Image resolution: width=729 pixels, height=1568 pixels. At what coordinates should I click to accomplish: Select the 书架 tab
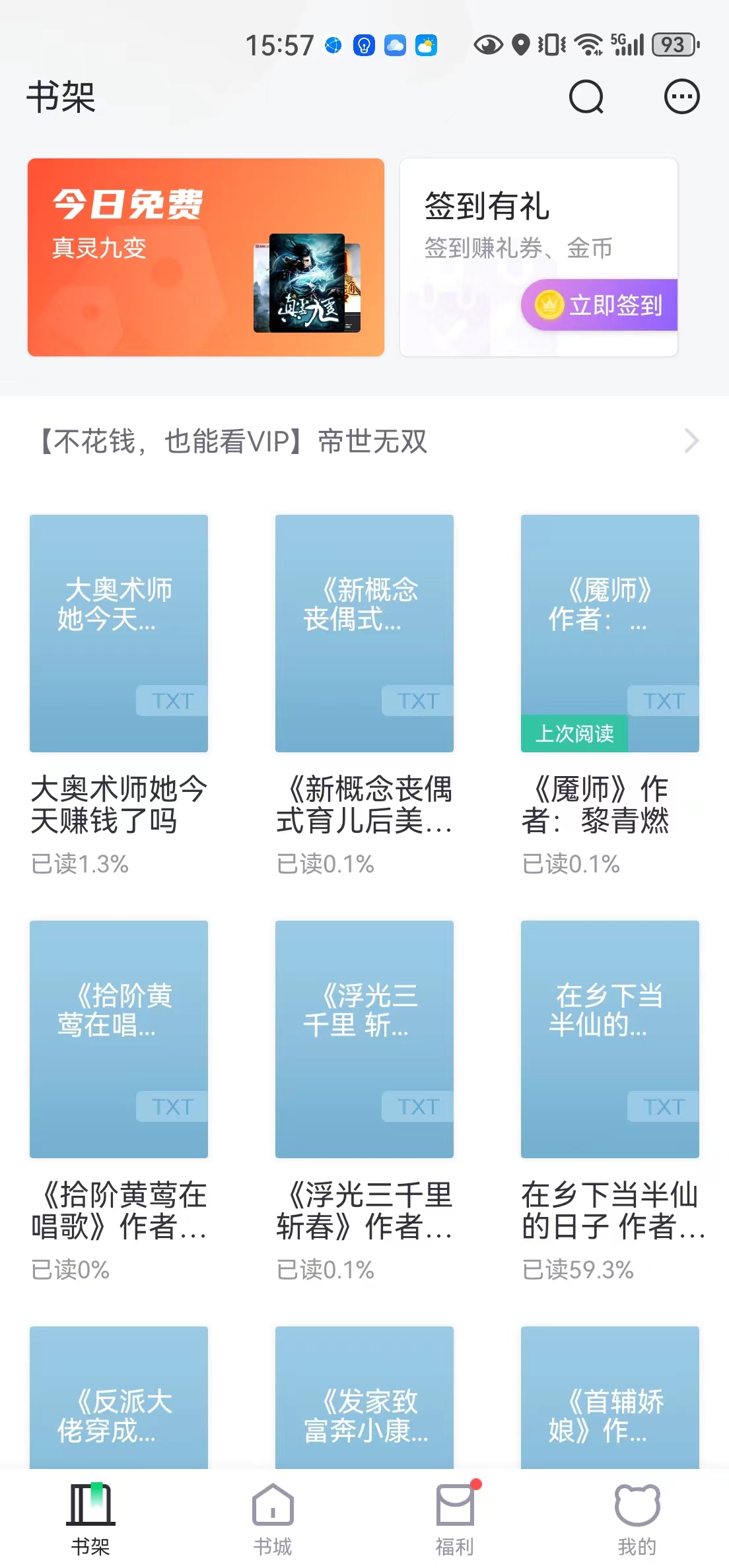click(x=91, y=1519)
